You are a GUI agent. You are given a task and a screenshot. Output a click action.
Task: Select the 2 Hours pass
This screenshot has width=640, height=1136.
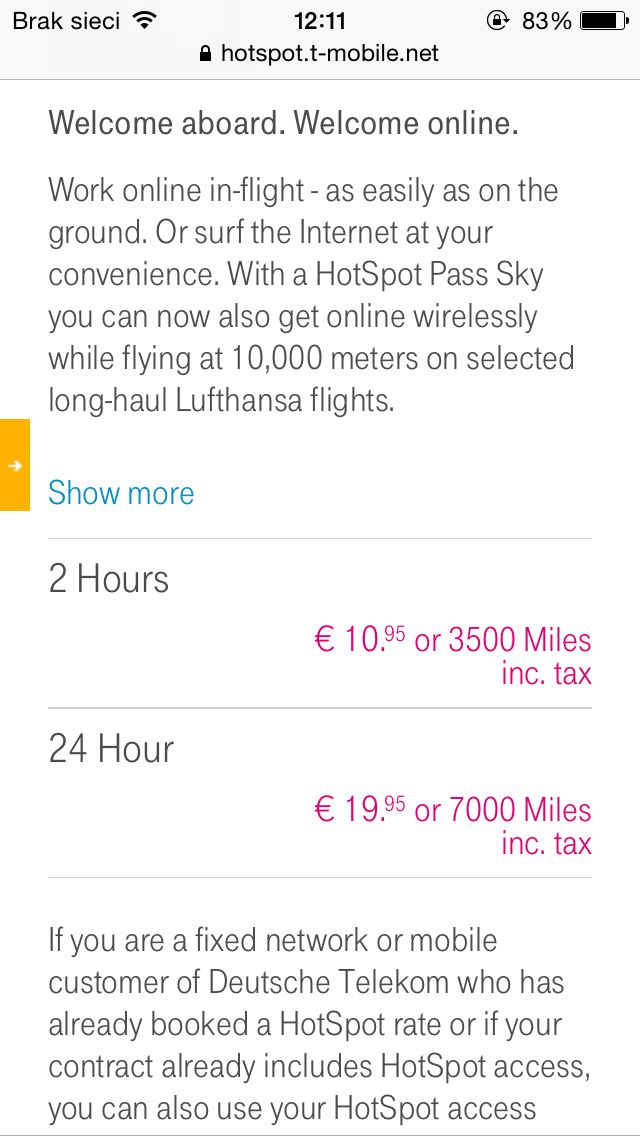[320, 623]
